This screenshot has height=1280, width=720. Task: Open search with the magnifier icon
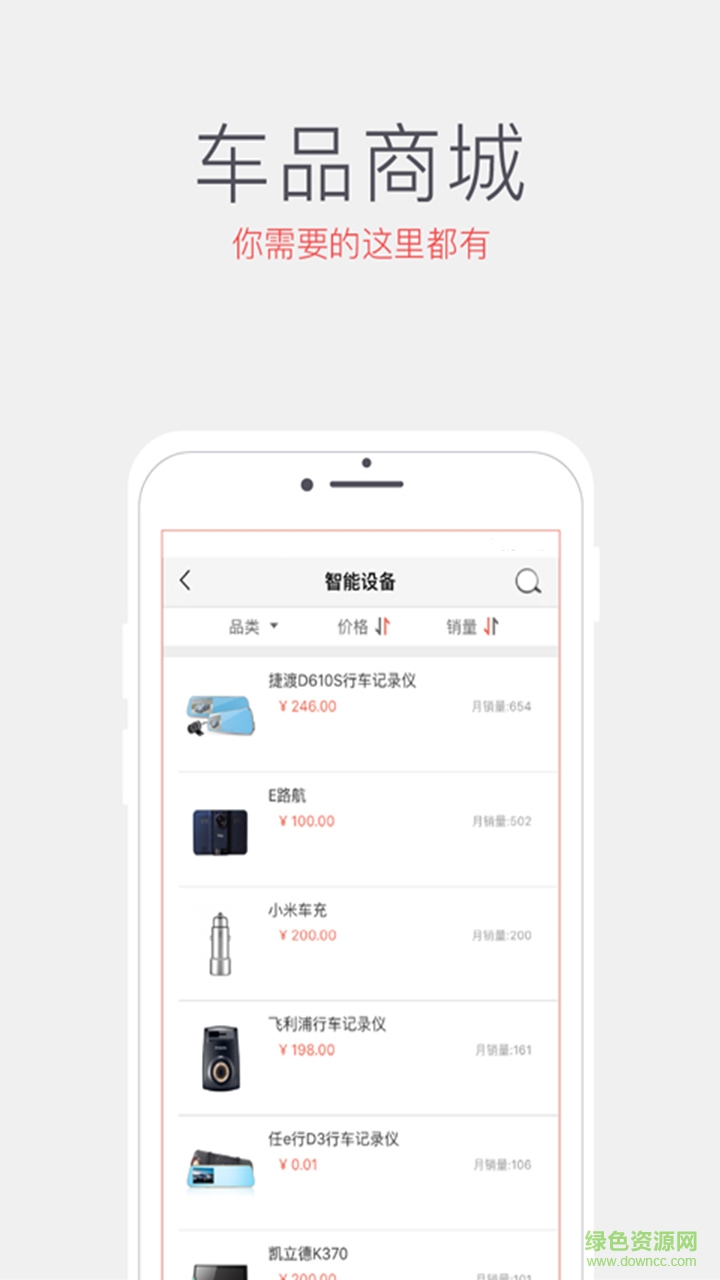527,581
